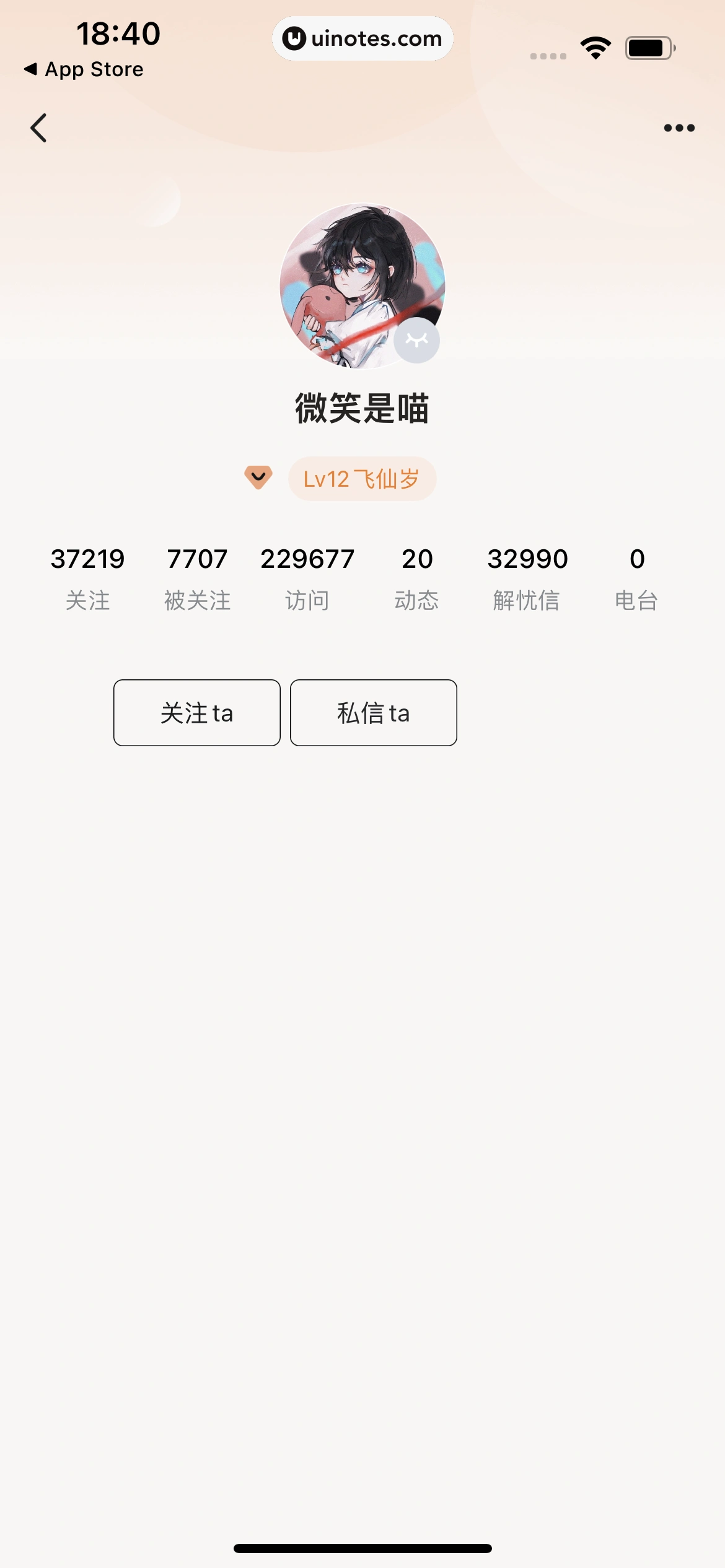Open the three-dot overflow menu
725x1568 pixels.
(679, 128)
